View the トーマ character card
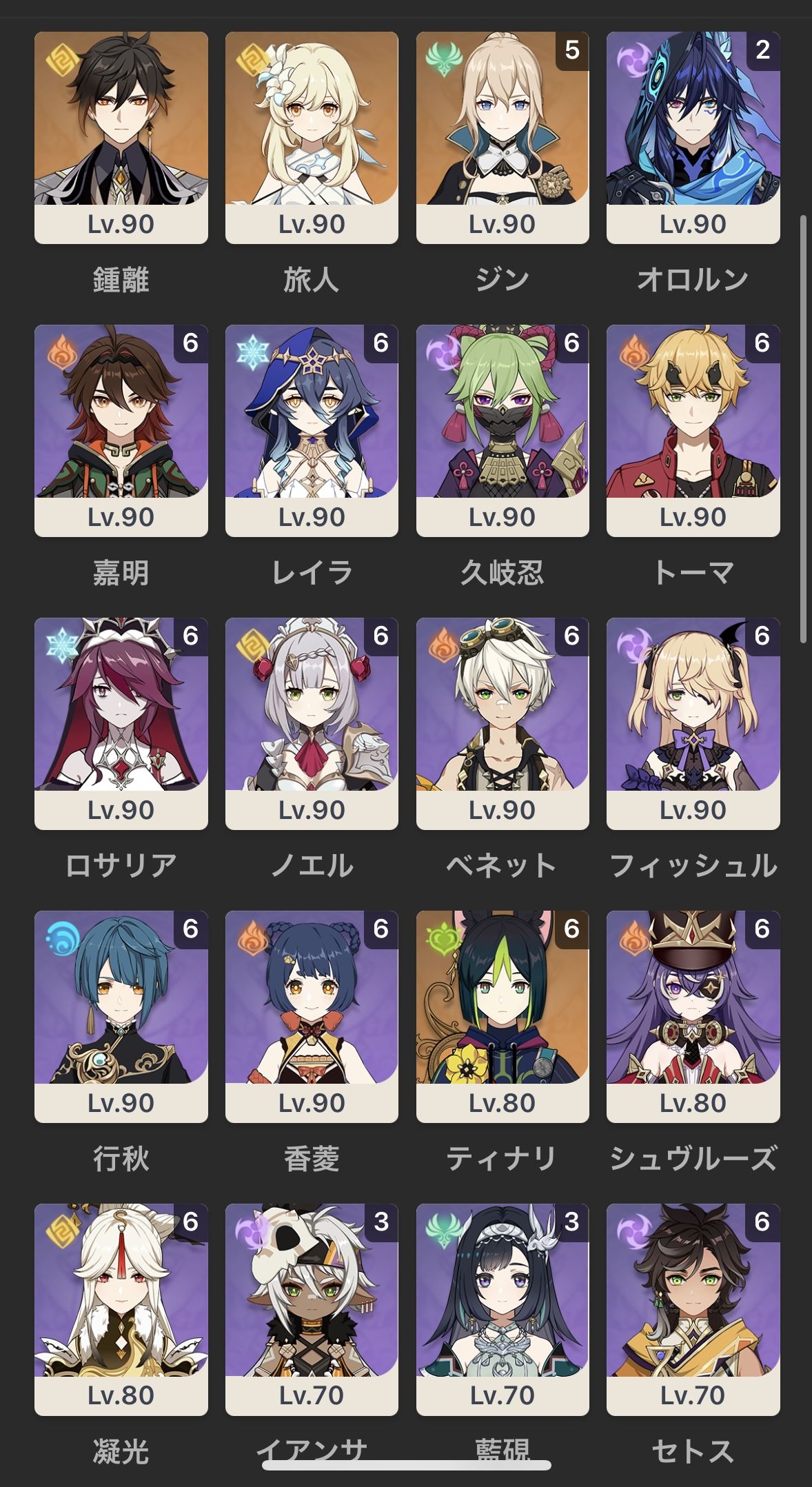812x1487 pixels. point(693,430)
